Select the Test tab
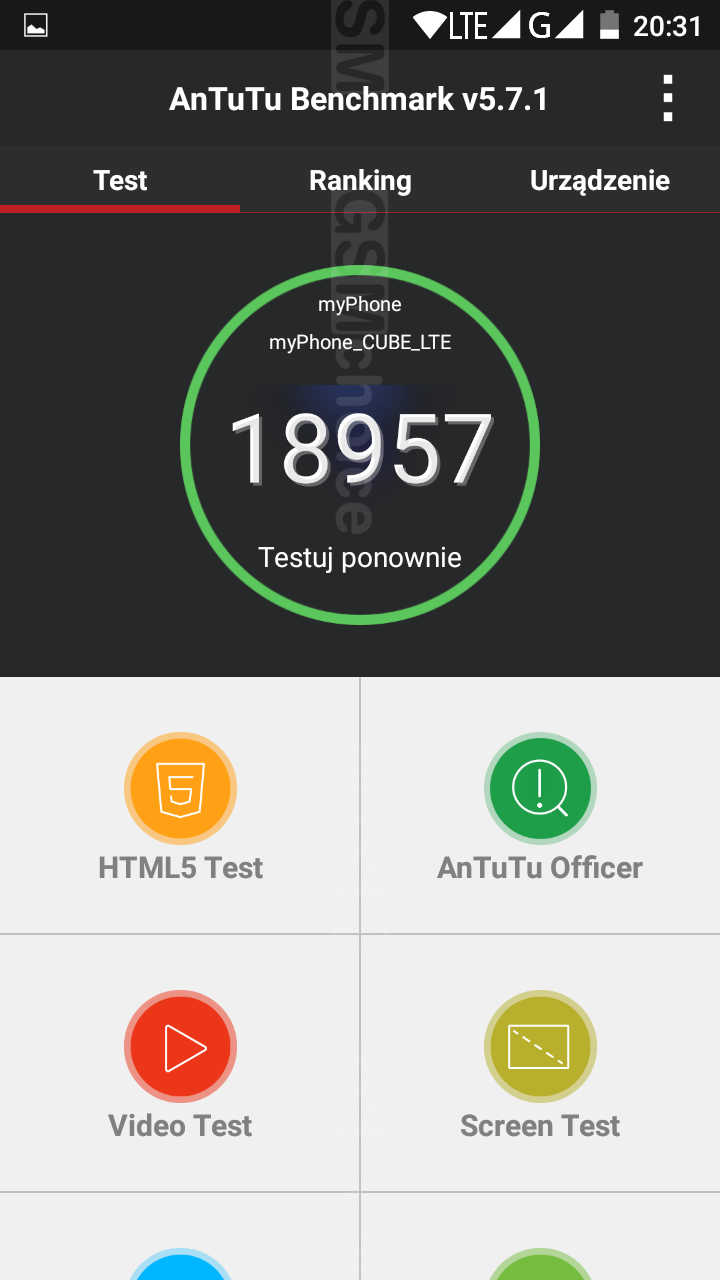 pyautogui.click(x=120, y=180)
